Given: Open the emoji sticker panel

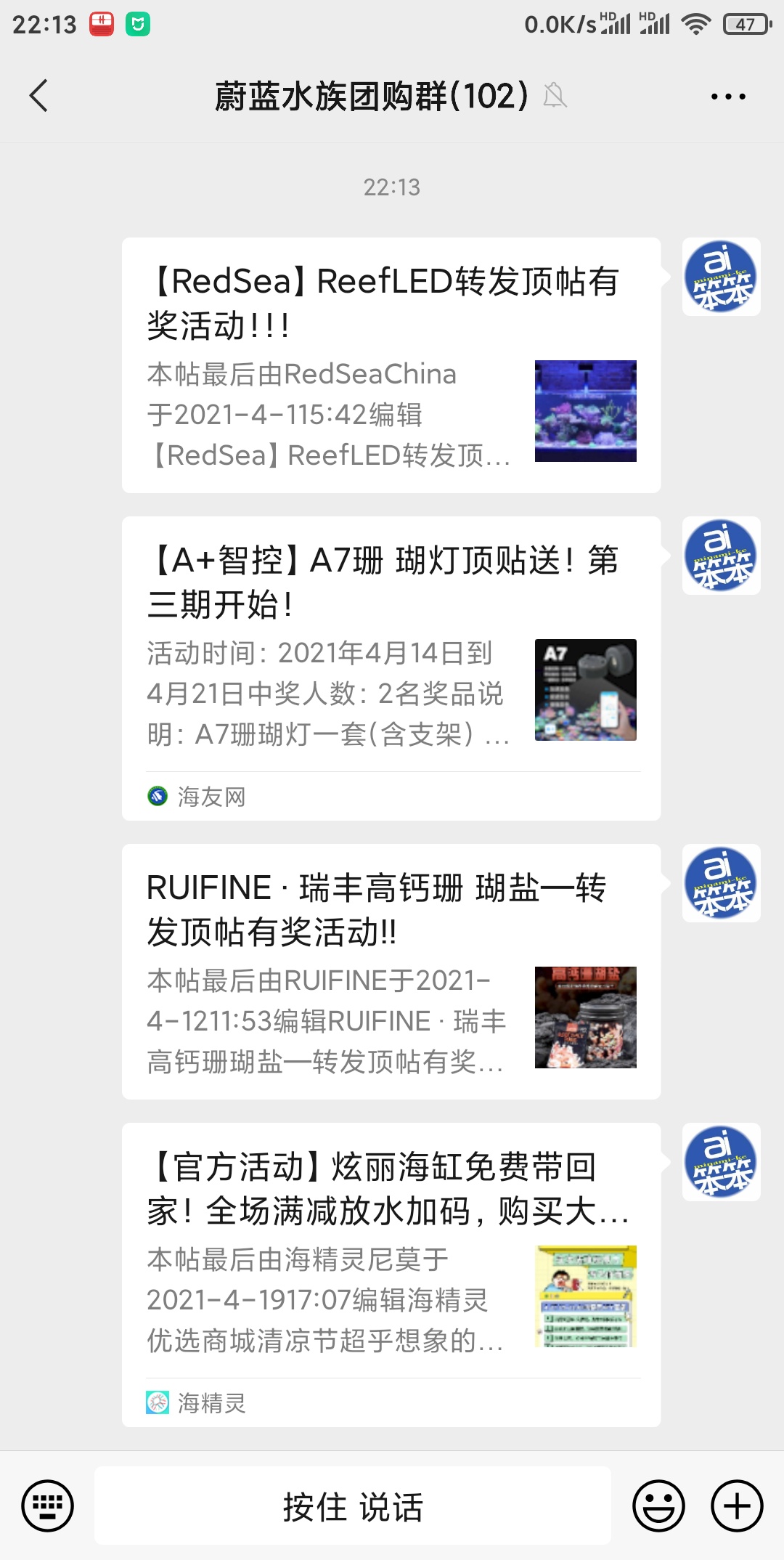Looking at the screenshot, I should coord(658,1506).
